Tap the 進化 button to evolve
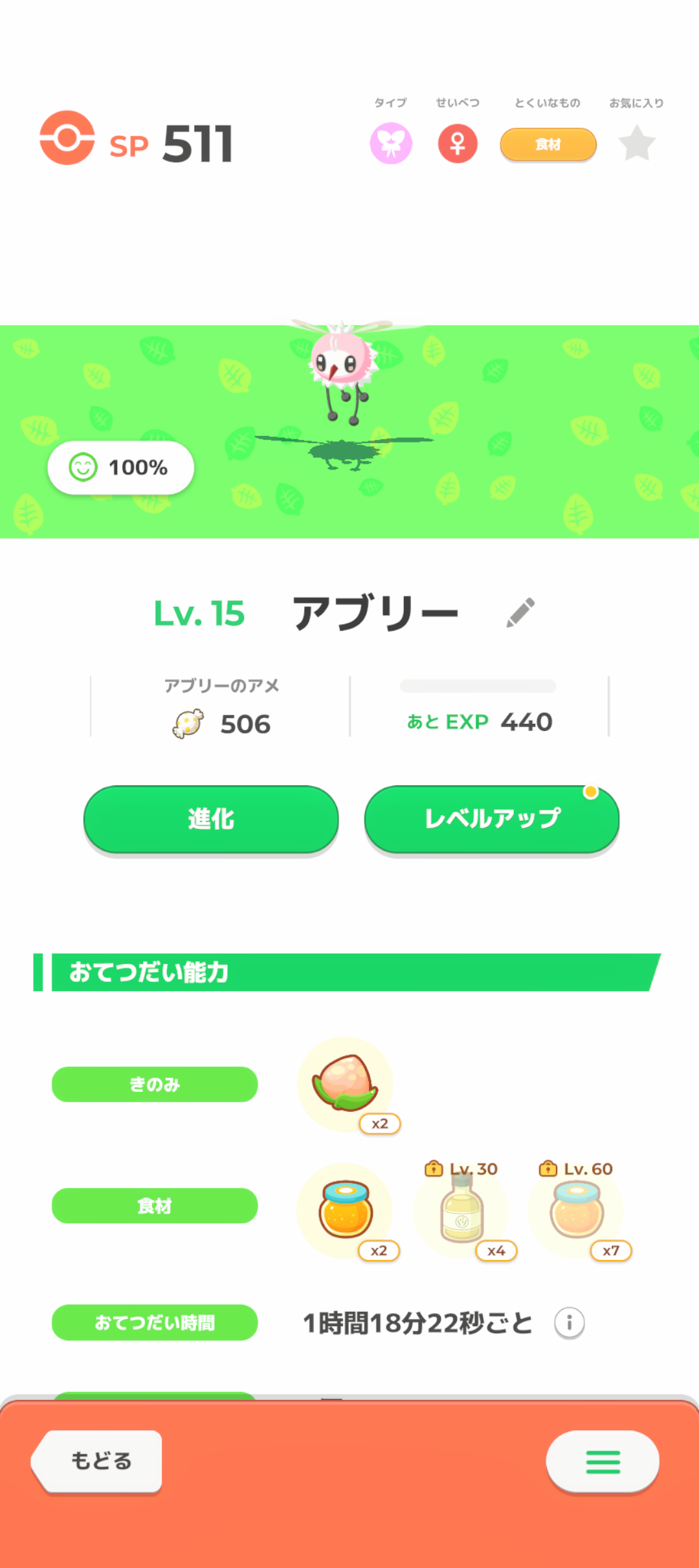The width and height of the screenshot is (699, 1568). [211, 819]
